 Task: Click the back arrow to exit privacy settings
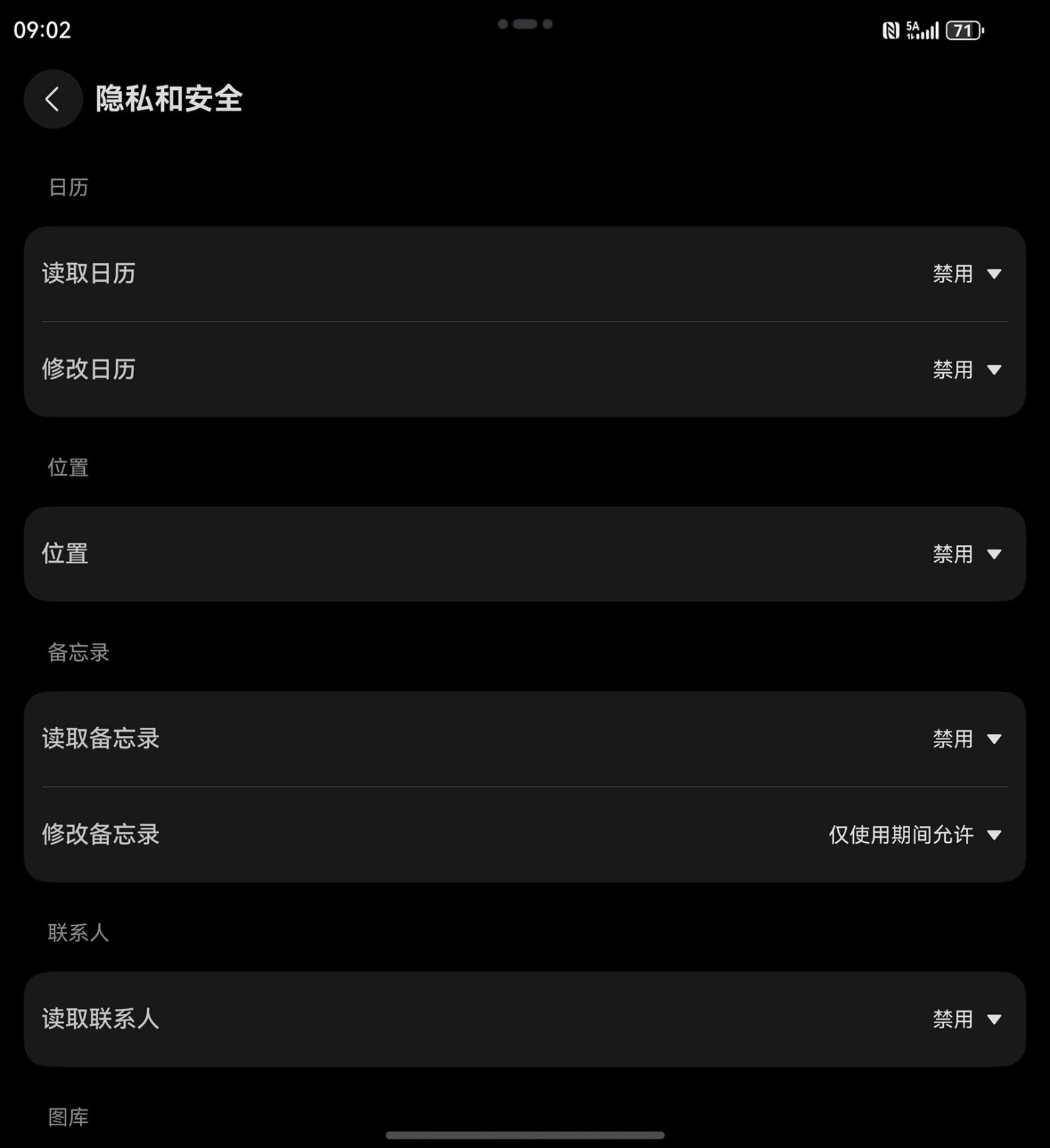click(53, 99)
